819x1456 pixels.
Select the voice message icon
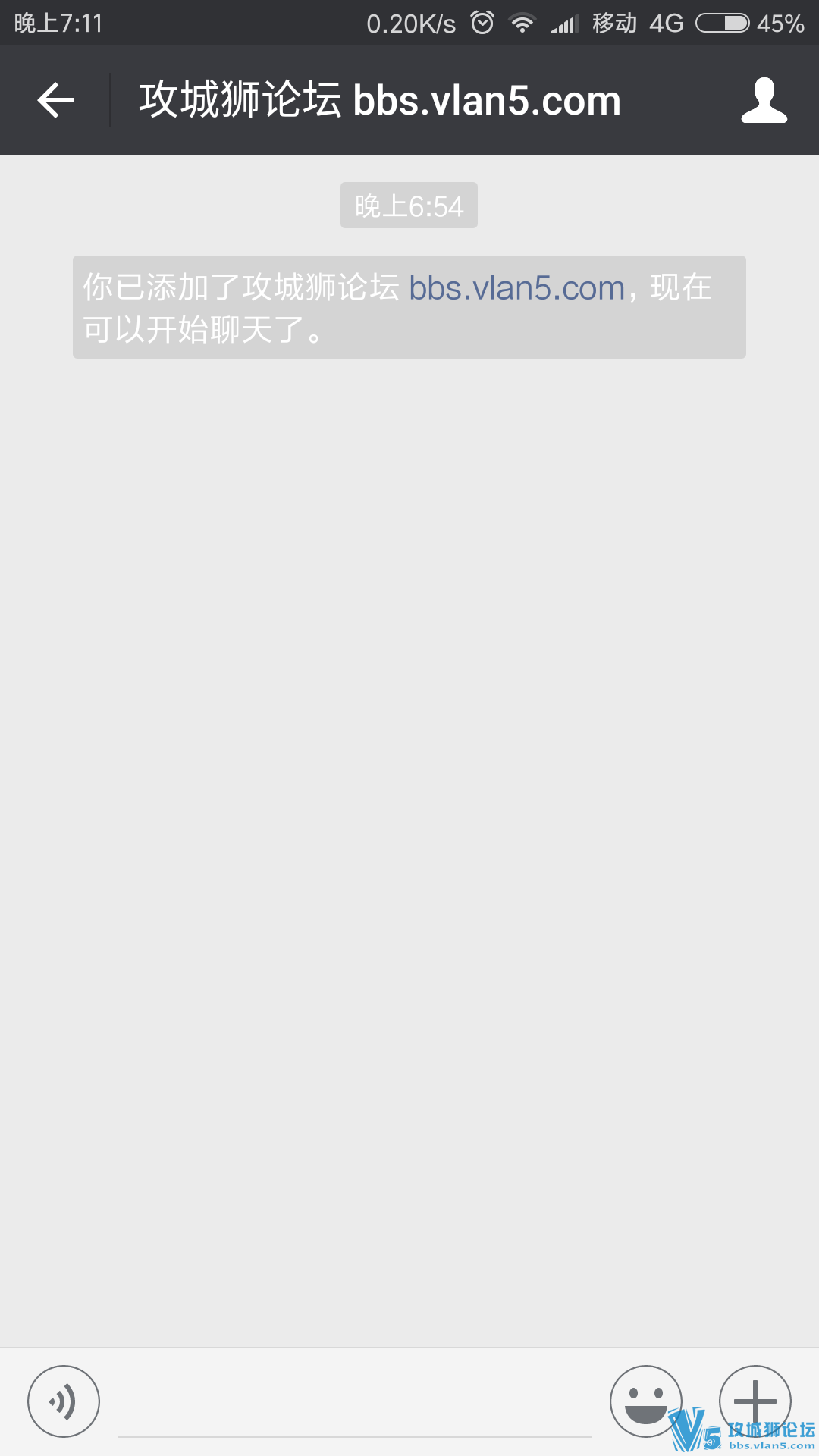point(64,1400)
